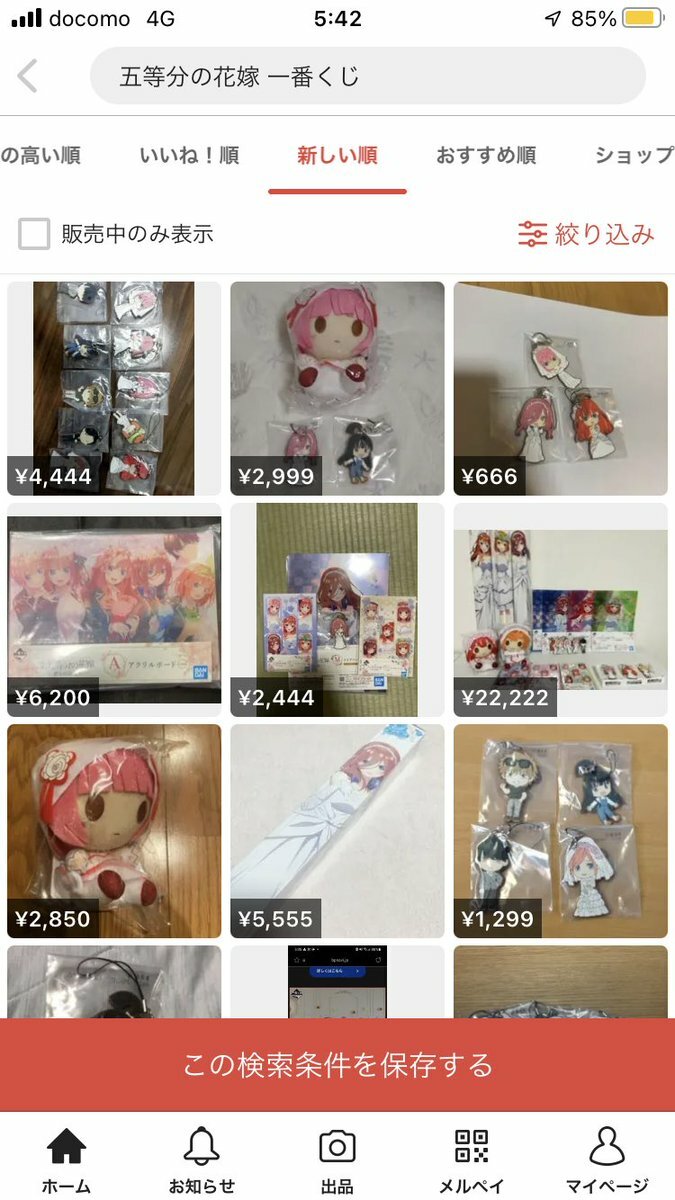This screenshot has height=1200, width=675.
Task: View the ¥666 rubber strap listing
Action: pos(560,388)
